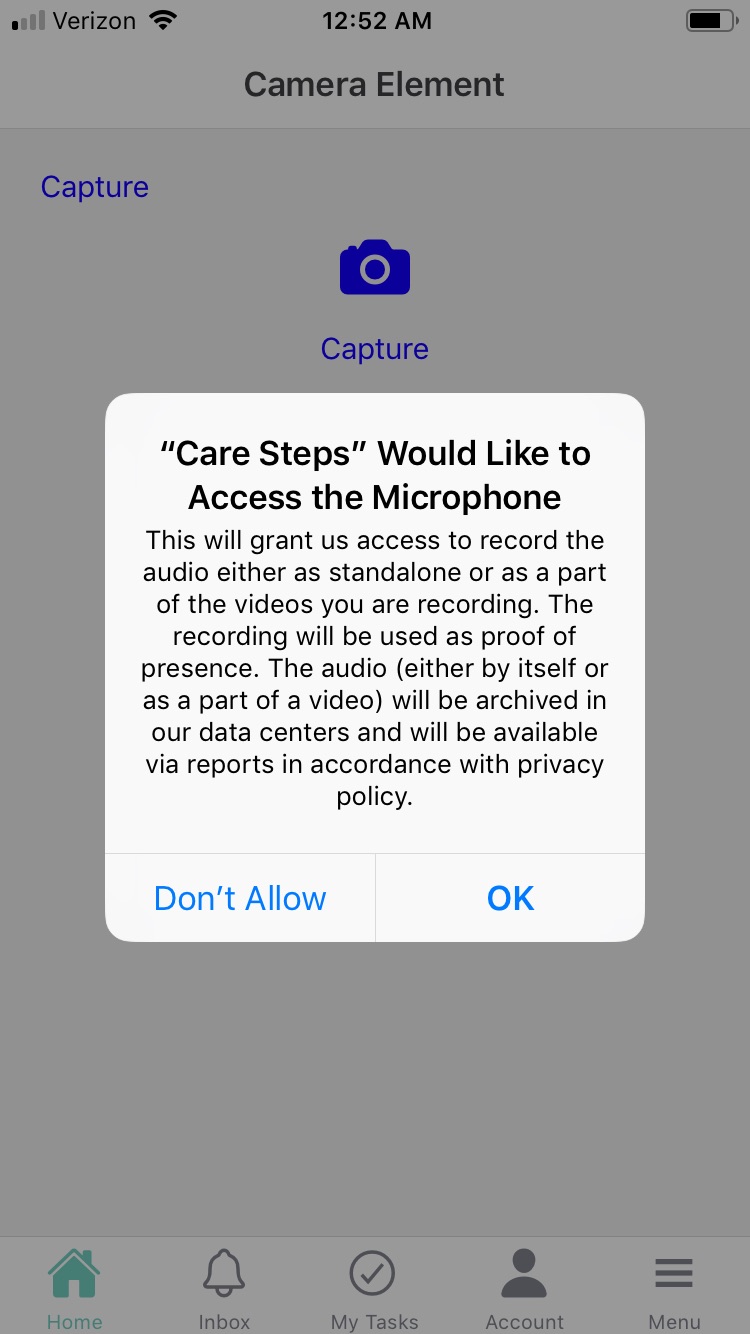Allow microphone access with OK

510,898
